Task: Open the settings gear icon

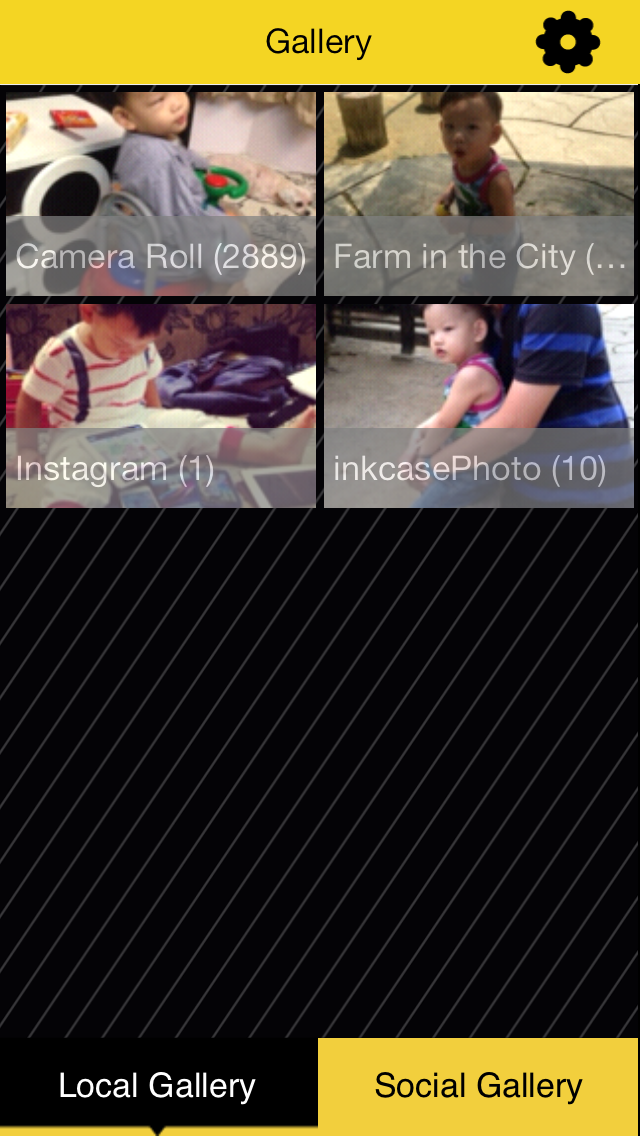Action: pyautogui.click(x=568, y=41)
